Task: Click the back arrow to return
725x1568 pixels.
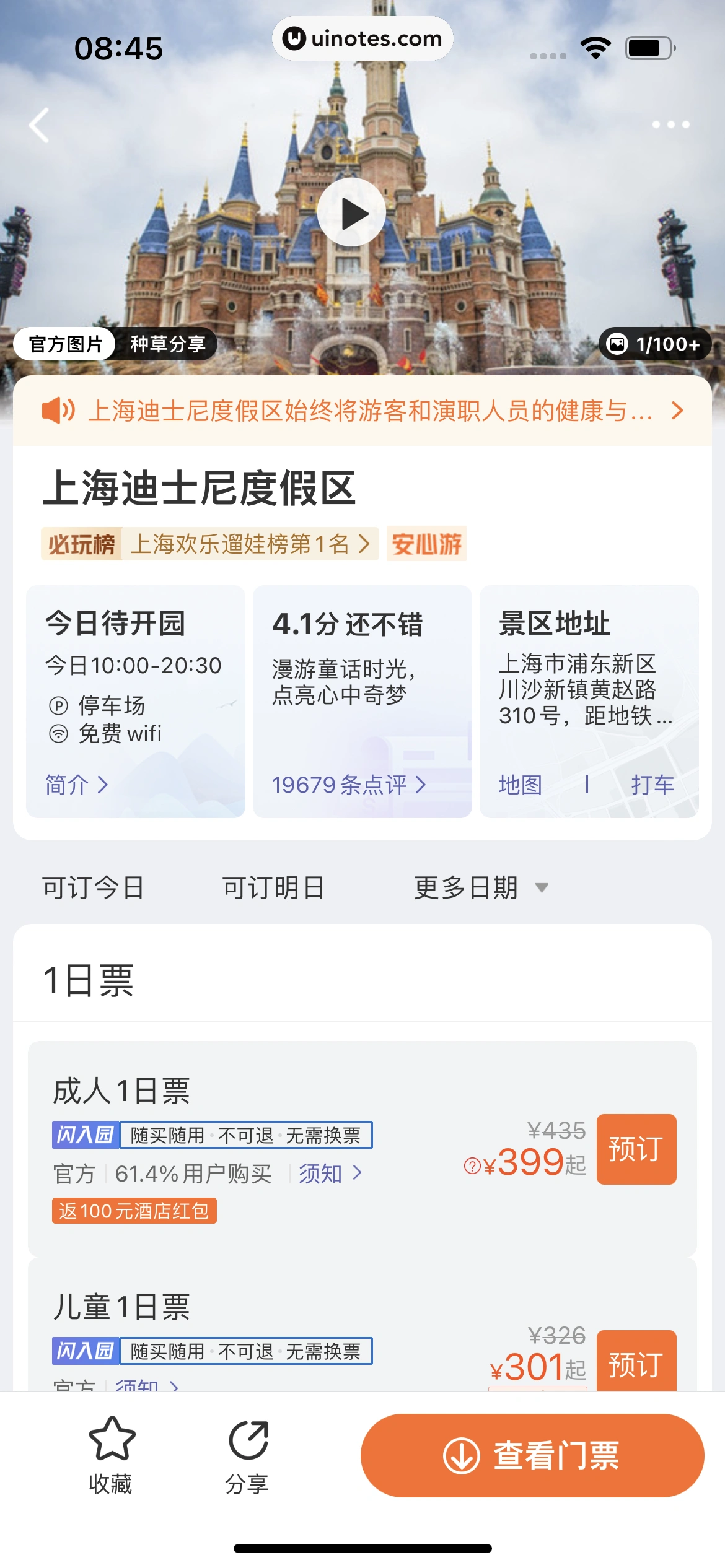Action: (38, 125)
